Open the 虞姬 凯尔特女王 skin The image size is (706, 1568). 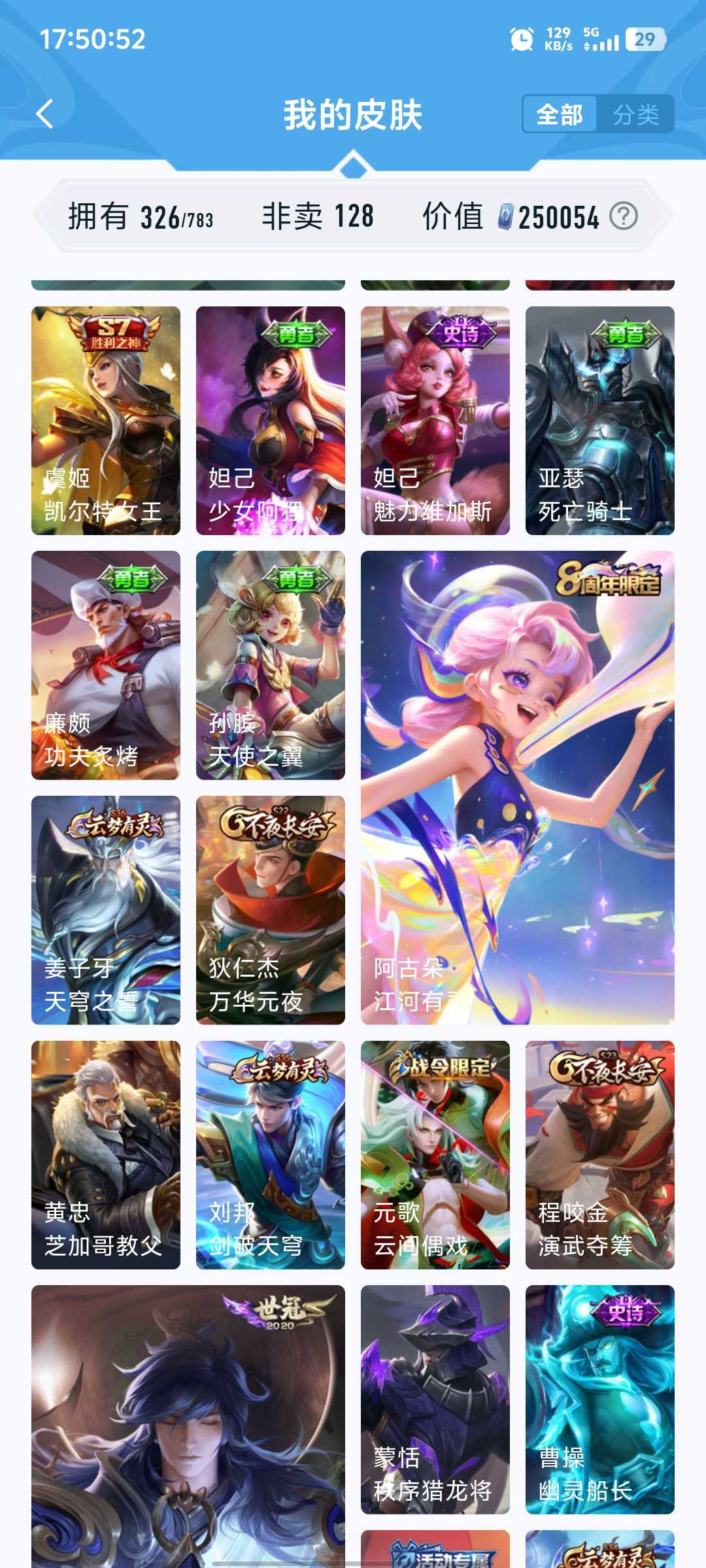(x=106, y=421)
